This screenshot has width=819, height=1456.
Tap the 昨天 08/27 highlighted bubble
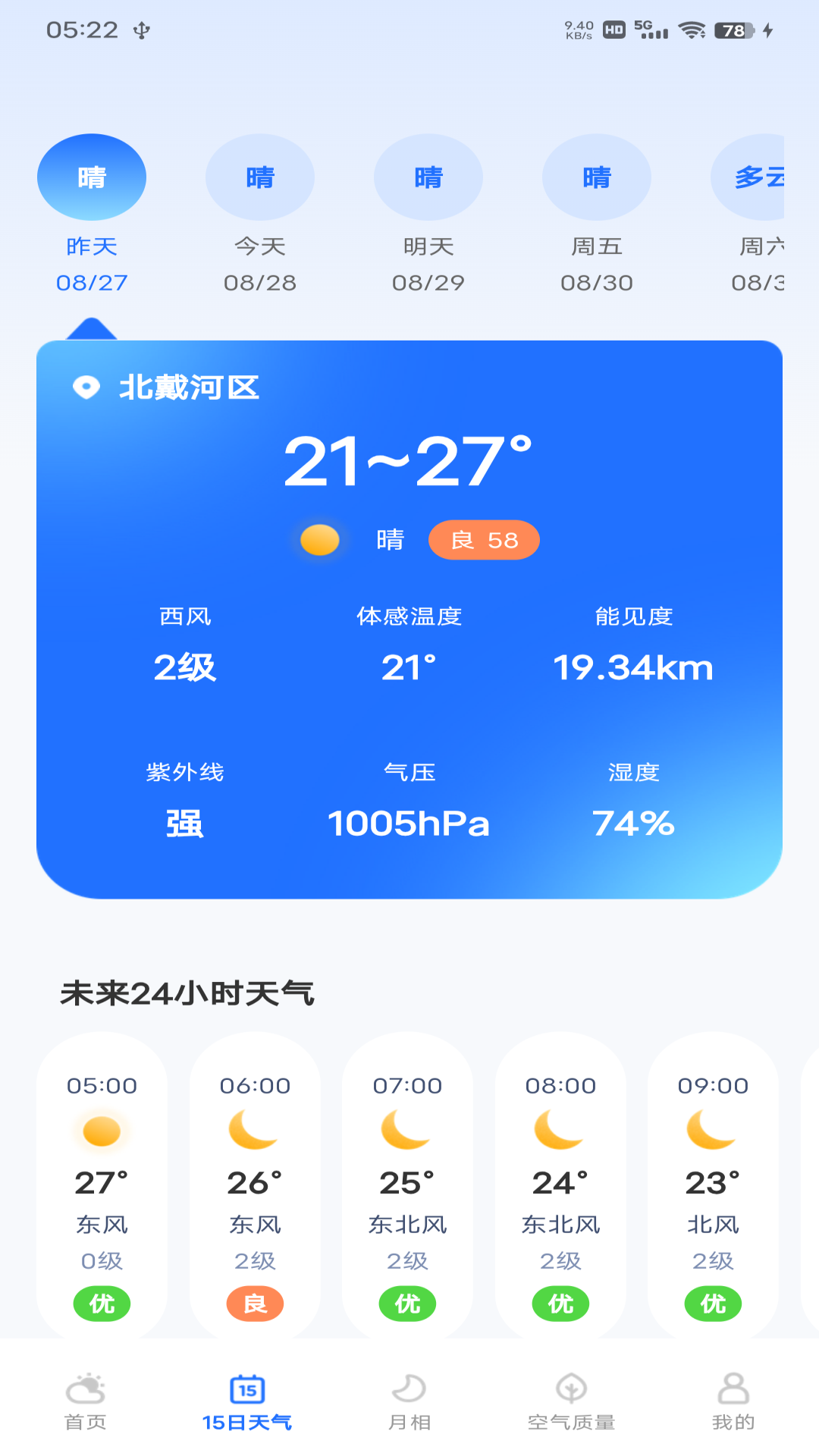pos(92,176)
